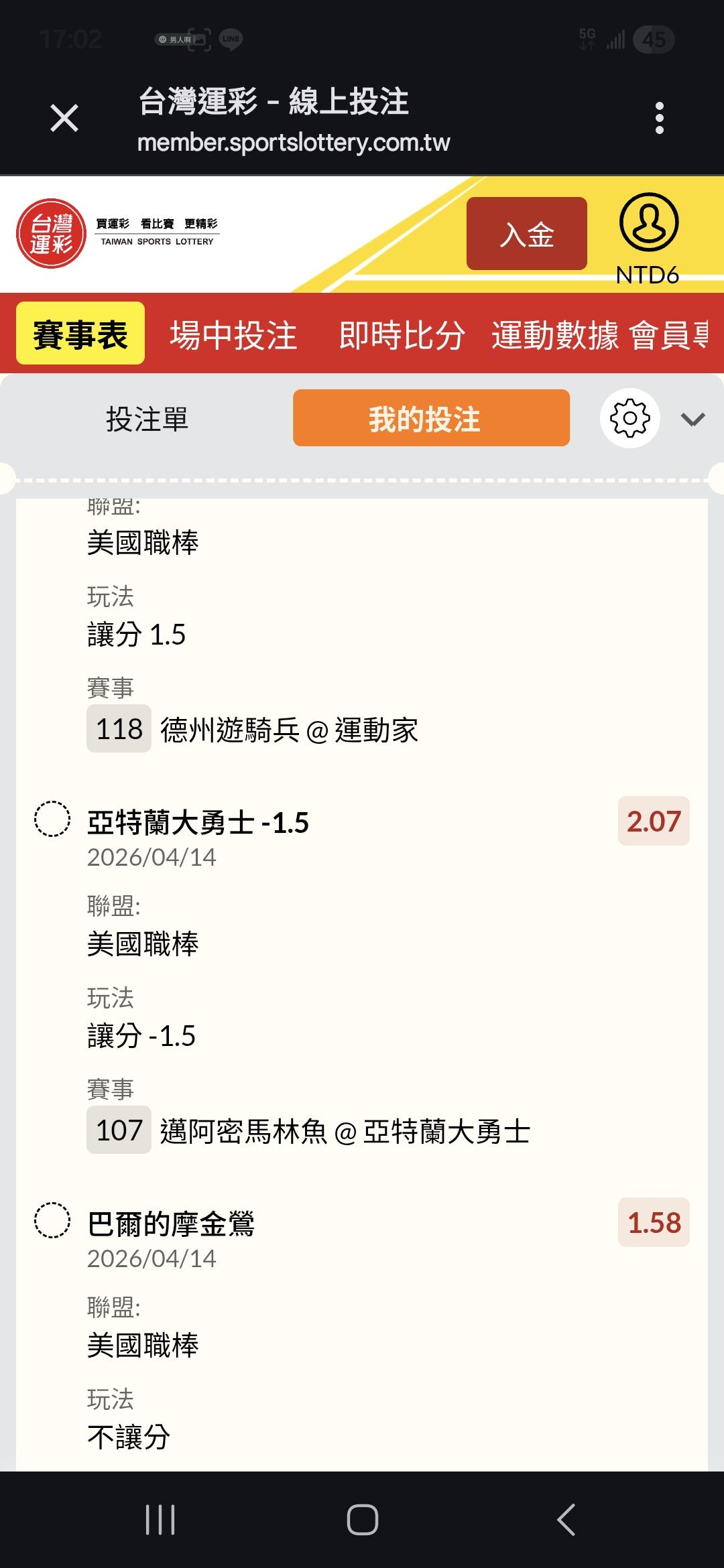Select the 亞特蘭大勇士 -1.5 bet circle
Screen dimensions: 724x1568
pyautogui.click(x=52, y=819)
